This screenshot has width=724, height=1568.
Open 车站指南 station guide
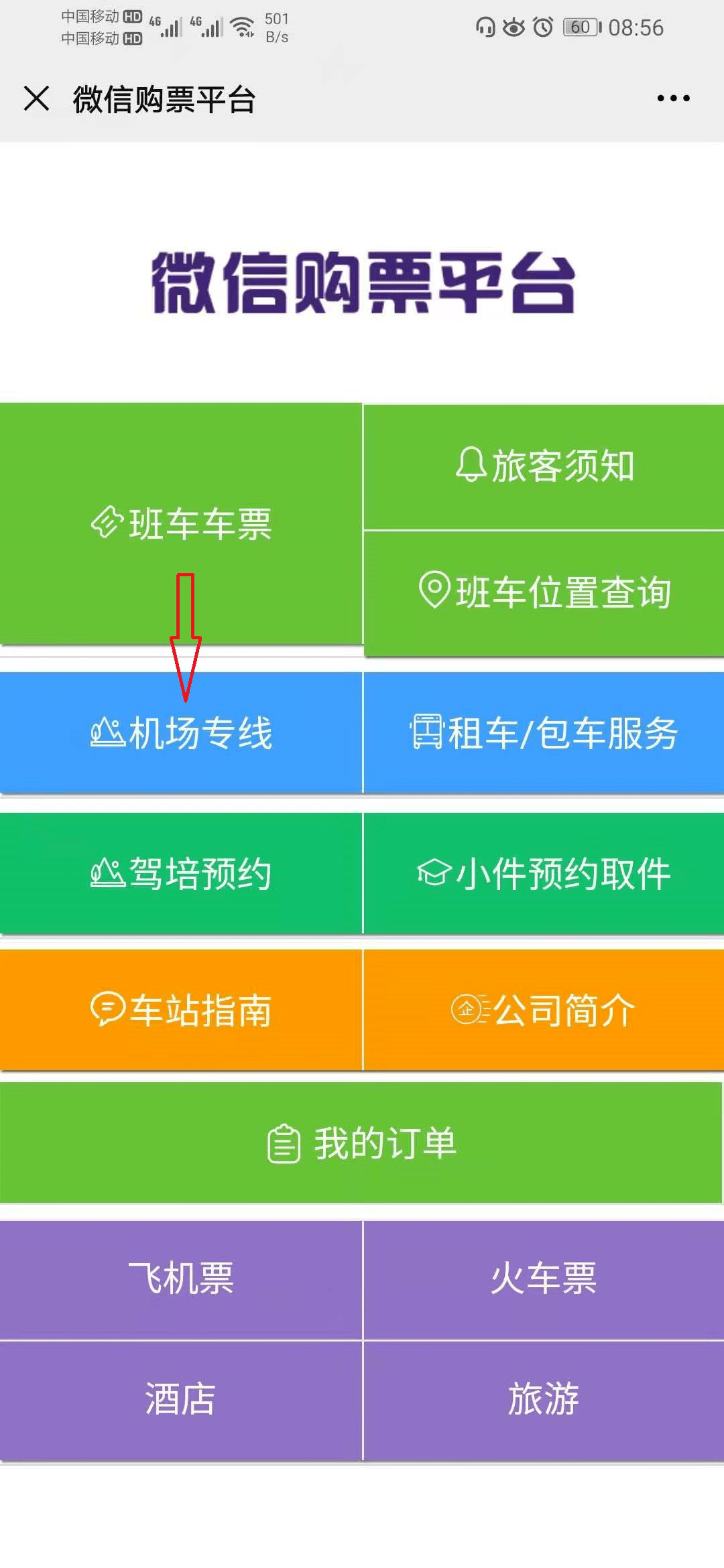pos(181,1010)
